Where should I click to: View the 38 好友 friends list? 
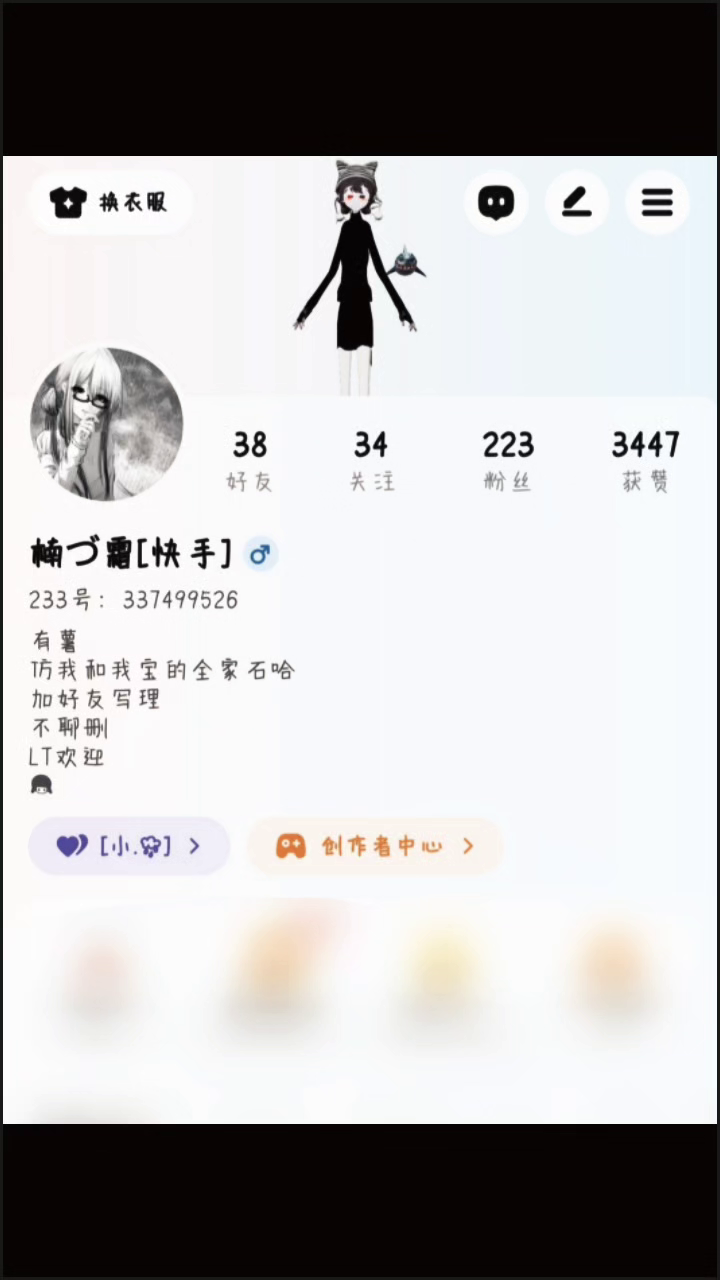coord(250,460)
